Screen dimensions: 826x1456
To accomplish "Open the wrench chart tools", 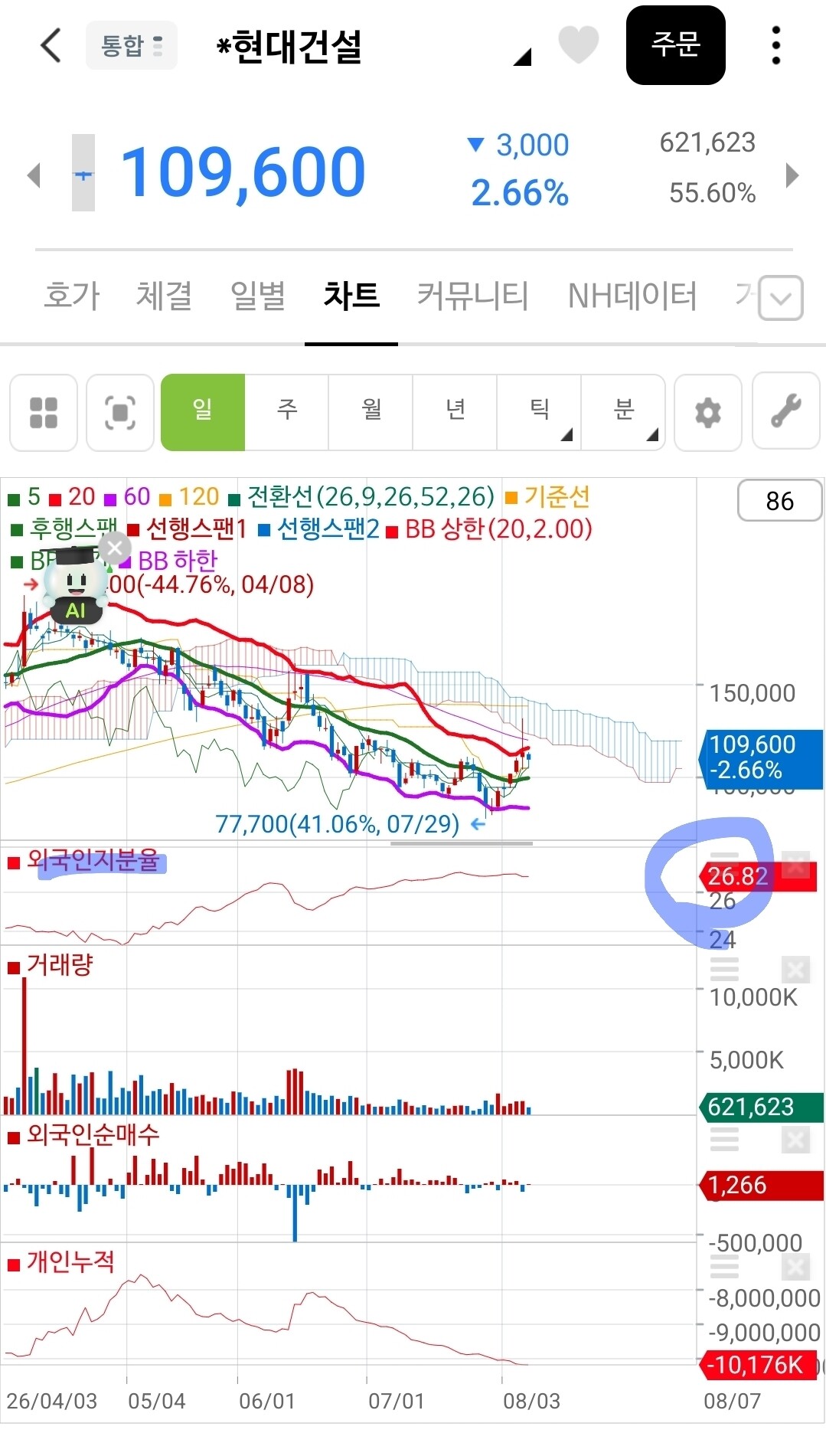I will click(786, 412).
